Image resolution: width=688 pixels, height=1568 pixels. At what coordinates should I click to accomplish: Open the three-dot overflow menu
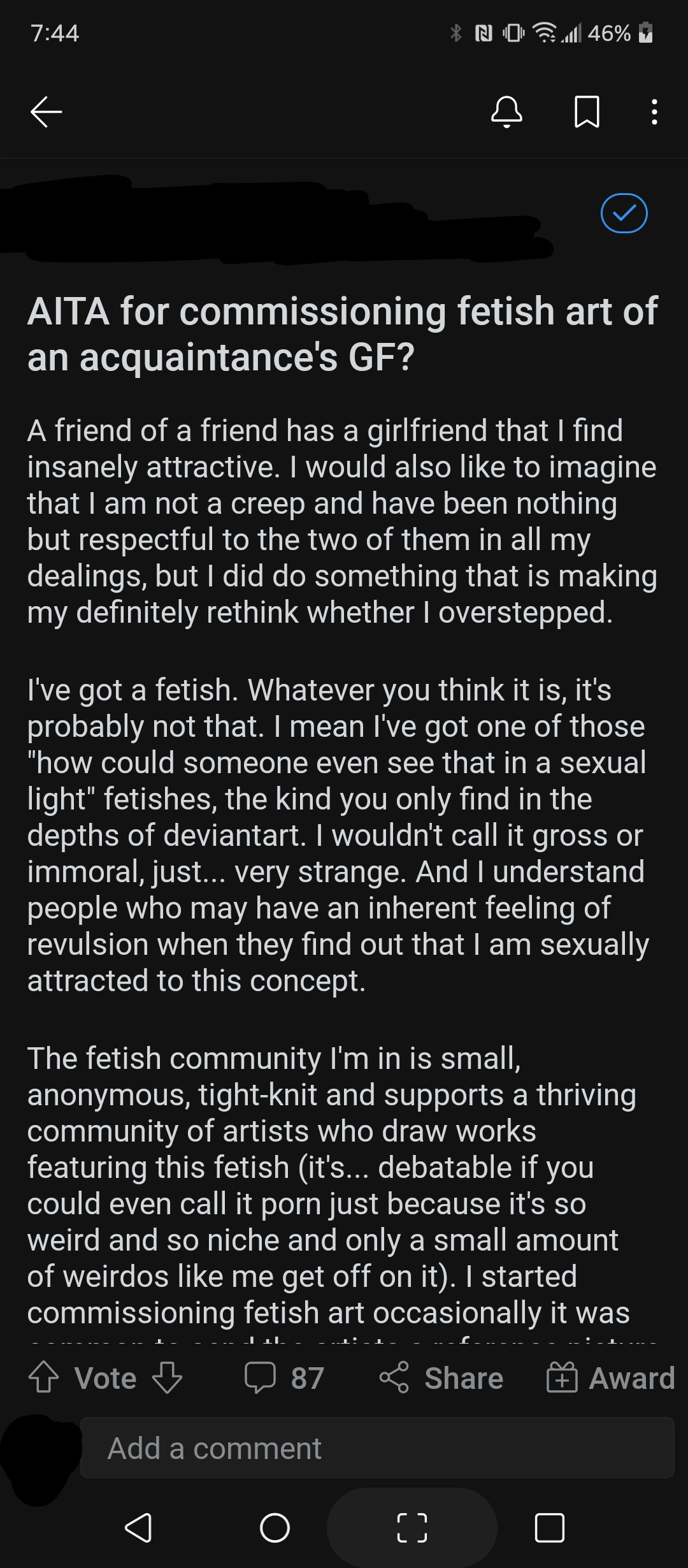point(654,112)
